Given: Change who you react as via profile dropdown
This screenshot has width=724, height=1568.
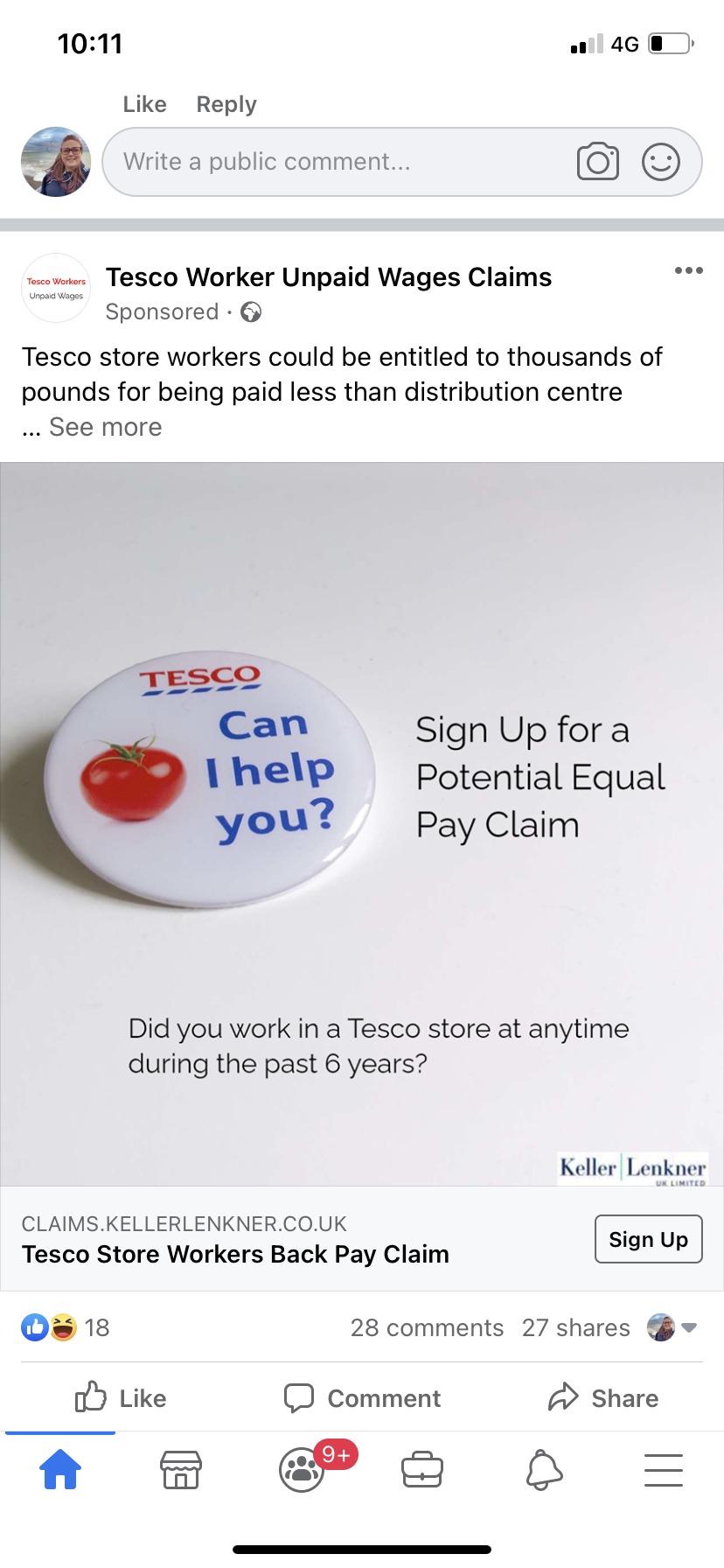Looking at the screenshot, I should (672, 1327).
